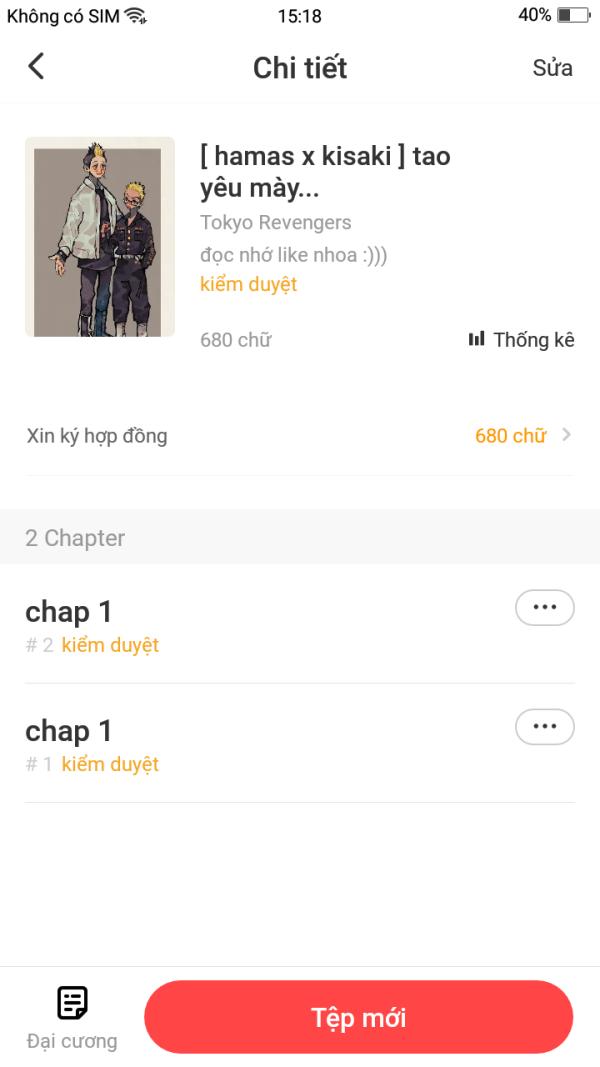Open the story cover image
The image size is (600, 1067).
100,237
